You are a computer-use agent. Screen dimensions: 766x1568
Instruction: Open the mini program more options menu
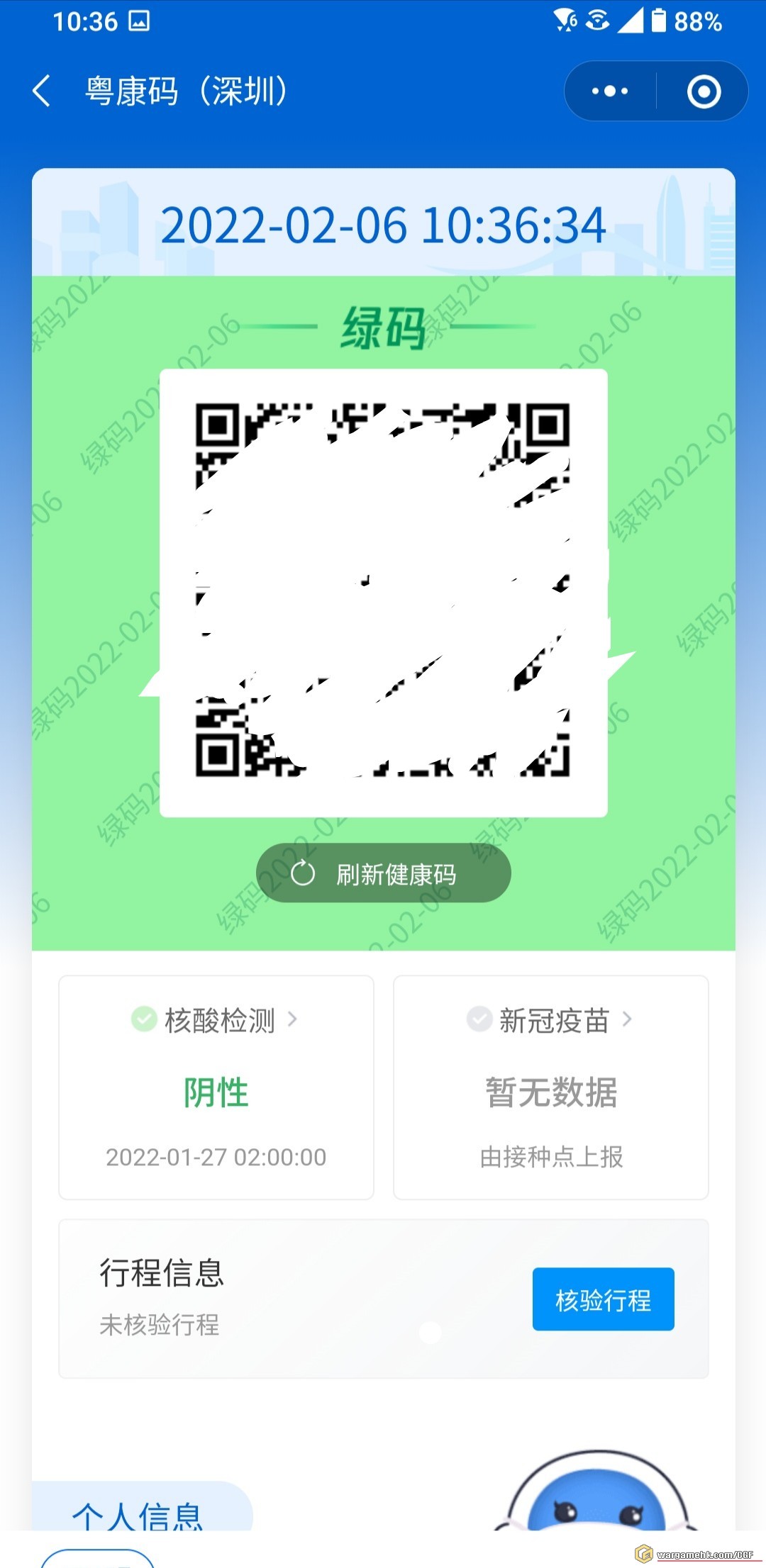pos(610,91)
